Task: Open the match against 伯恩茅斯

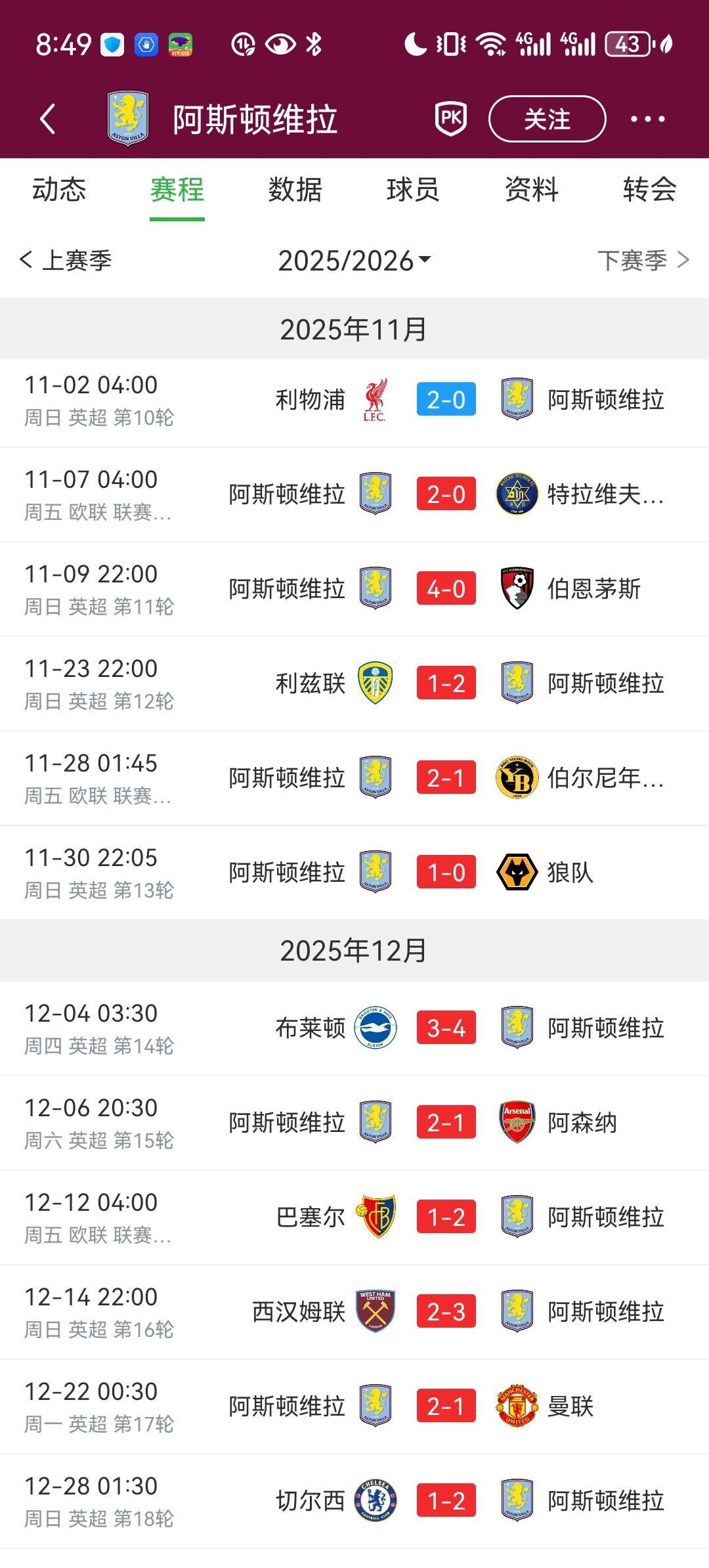Action: [x=354, y=589]
